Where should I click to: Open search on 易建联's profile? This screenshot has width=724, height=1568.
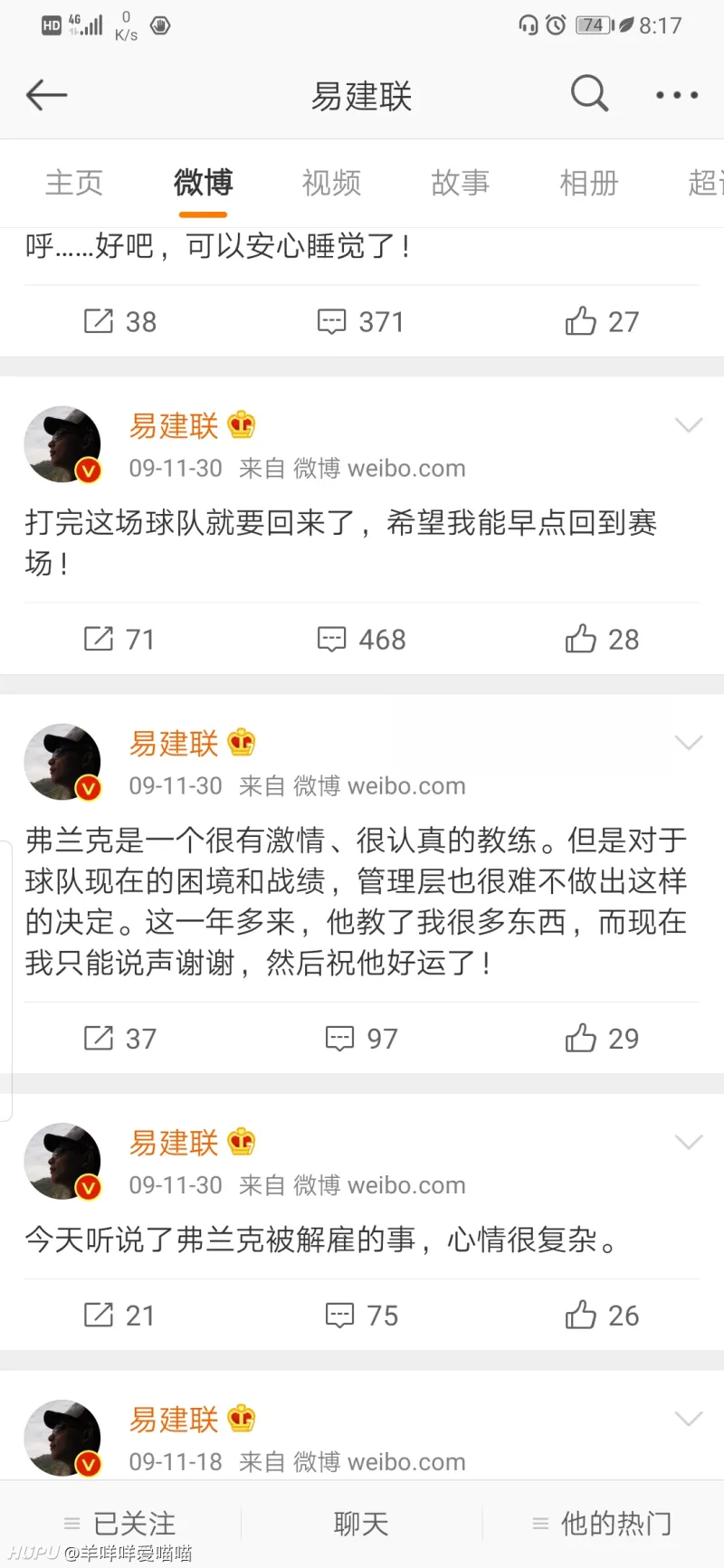pos(589,94)
